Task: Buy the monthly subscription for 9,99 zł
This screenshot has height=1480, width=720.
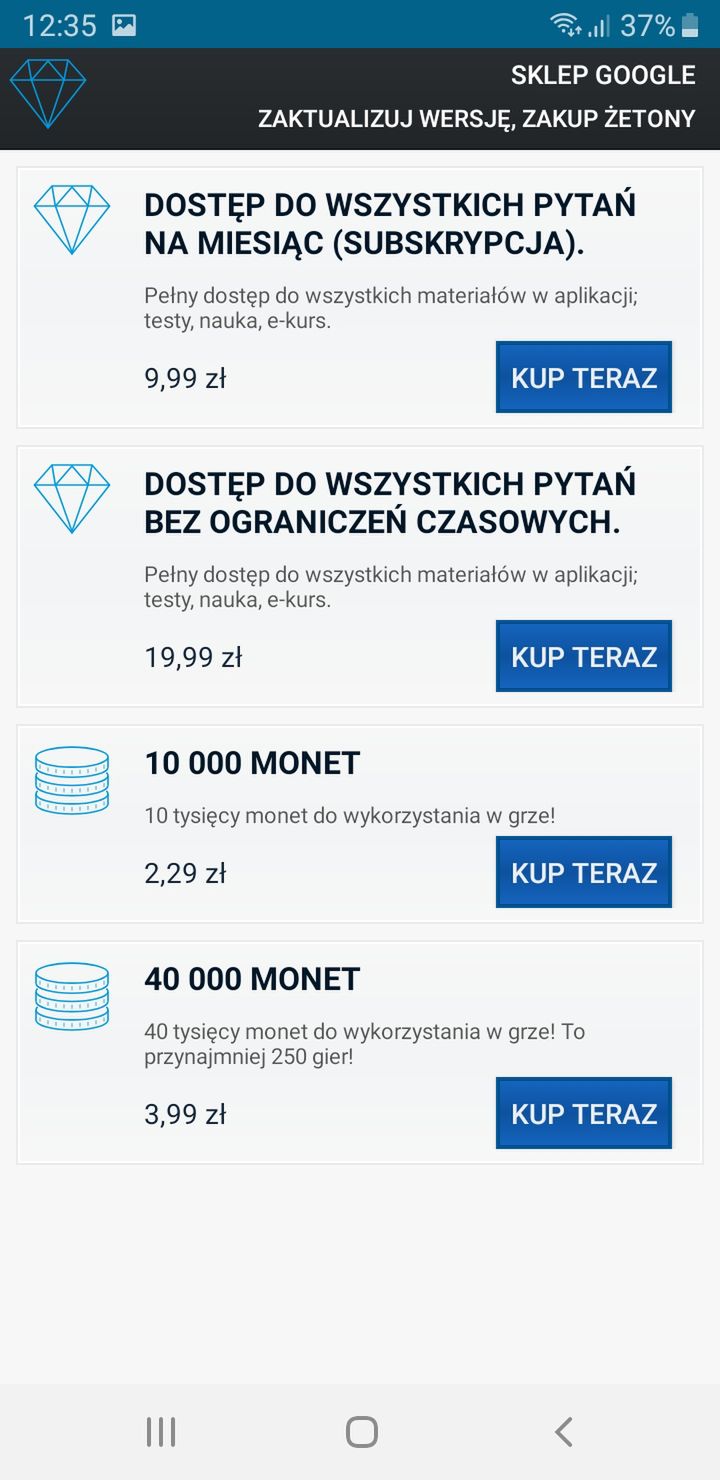Action: [x=584, y=377]
